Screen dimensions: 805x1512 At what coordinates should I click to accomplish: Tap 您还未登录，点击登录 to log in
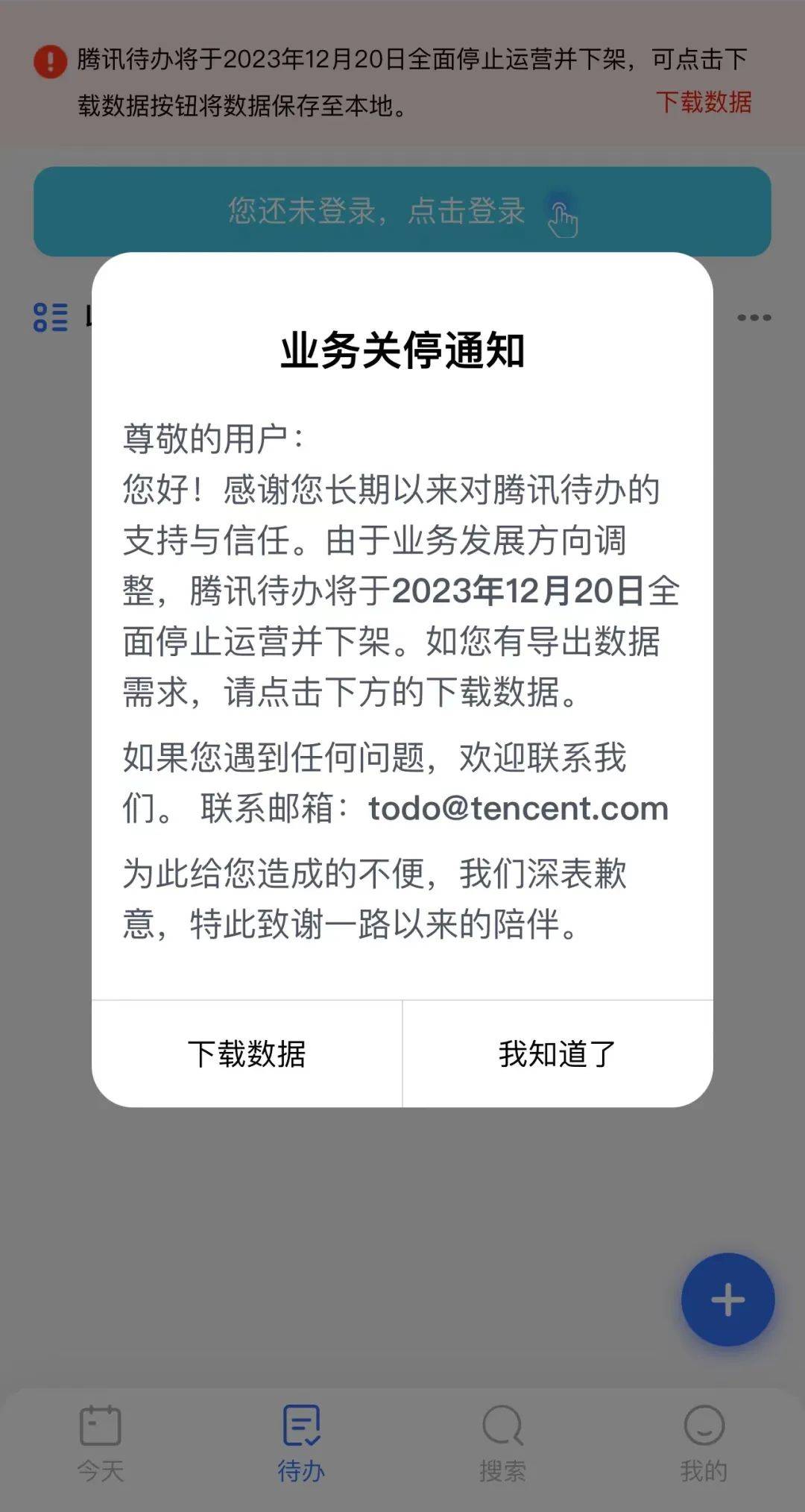(402, 211)
